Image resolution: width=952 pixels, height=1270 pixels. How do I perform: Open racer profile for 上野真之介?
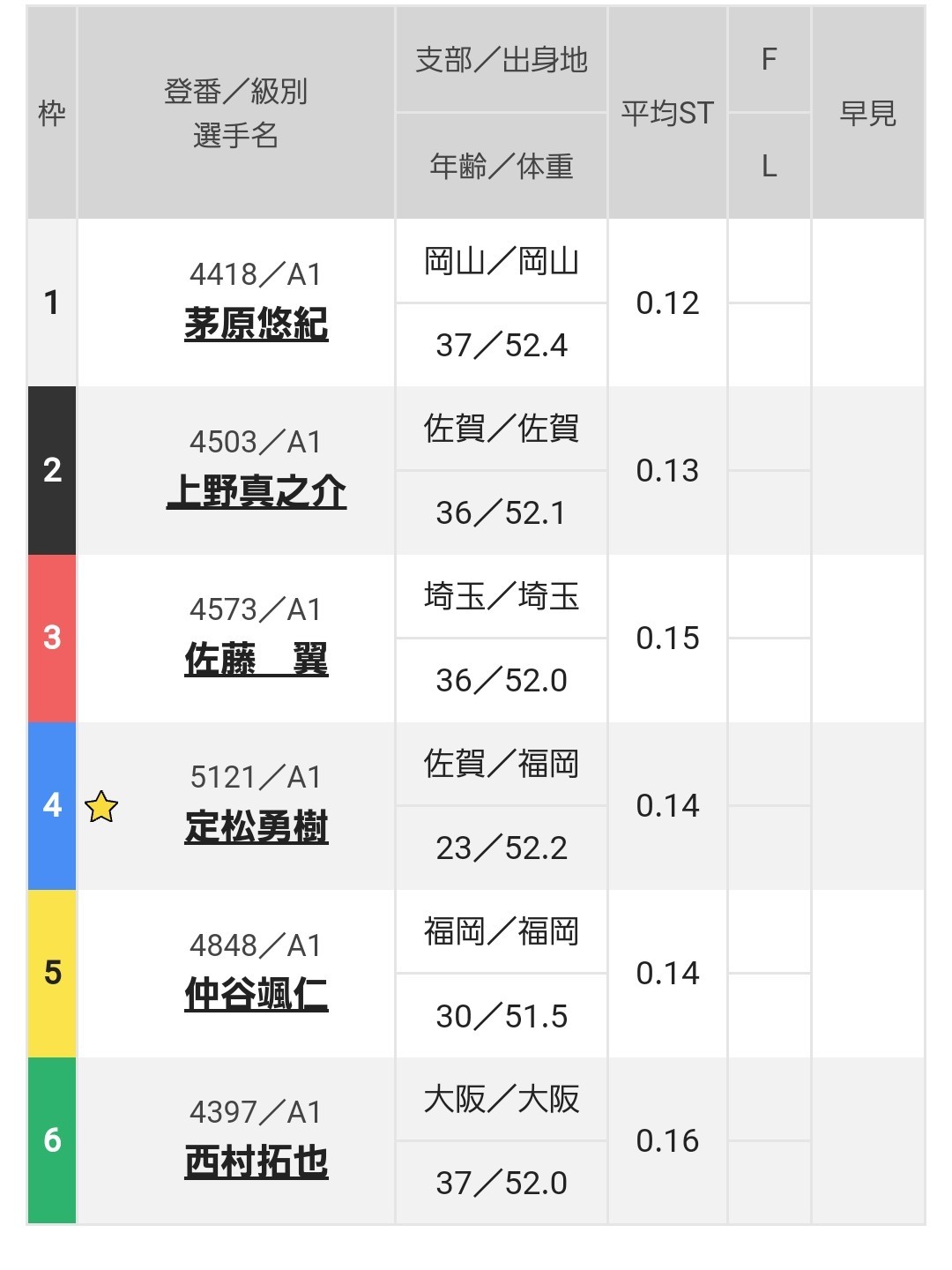pos(256,491)
